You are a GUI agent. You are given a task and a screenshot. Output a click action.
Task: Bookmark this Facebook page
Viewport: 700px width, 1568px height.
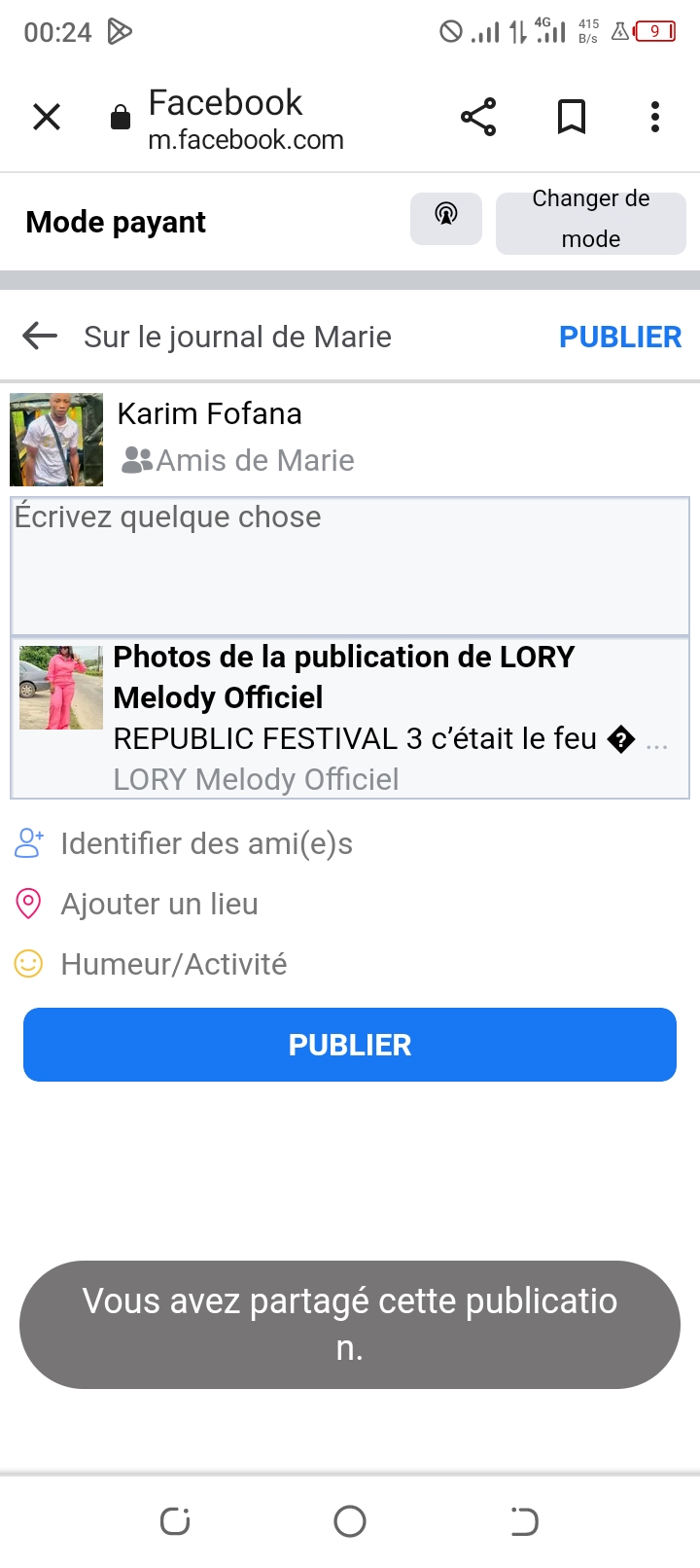572,118
